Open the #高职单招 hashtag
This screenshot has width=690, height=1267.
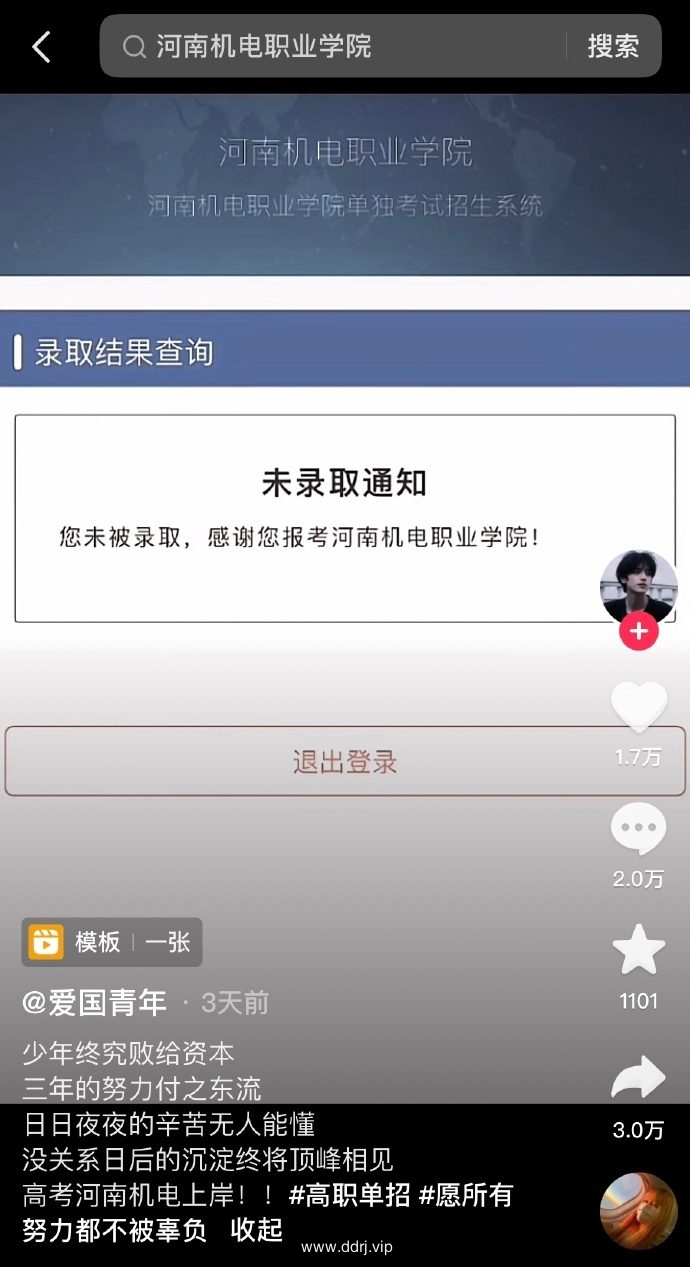point(347,1194)
